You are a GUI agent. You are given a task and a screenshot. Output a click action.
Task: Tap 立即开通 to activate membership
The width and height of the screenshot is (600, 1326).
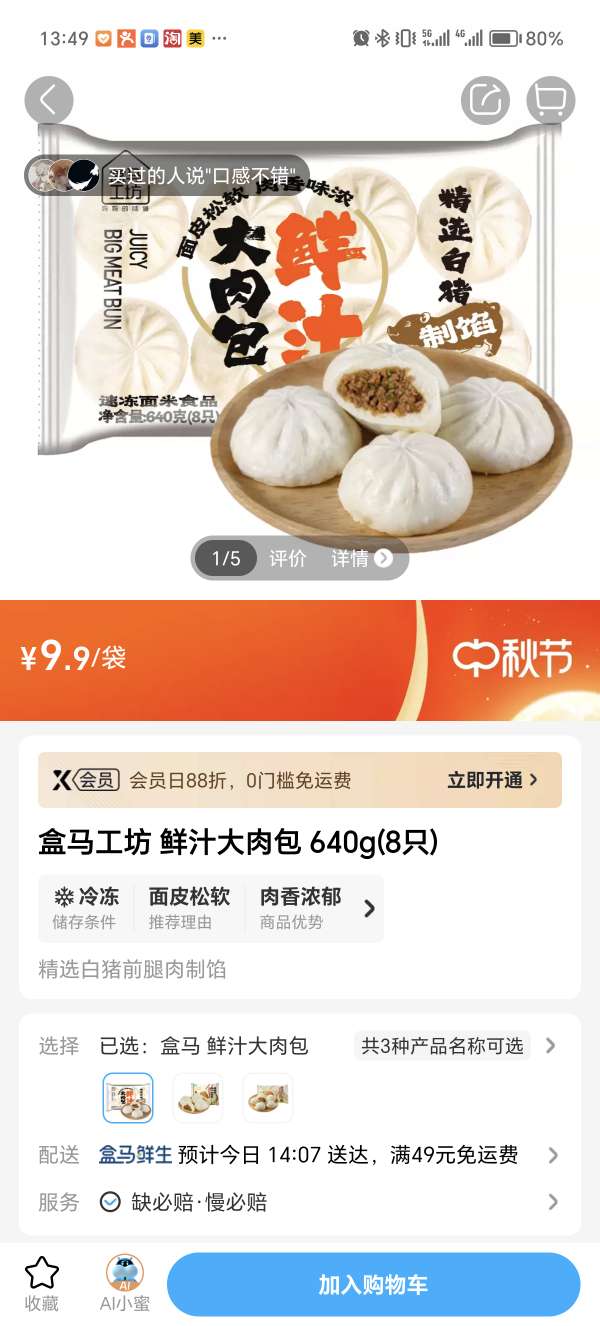[492, 780]
